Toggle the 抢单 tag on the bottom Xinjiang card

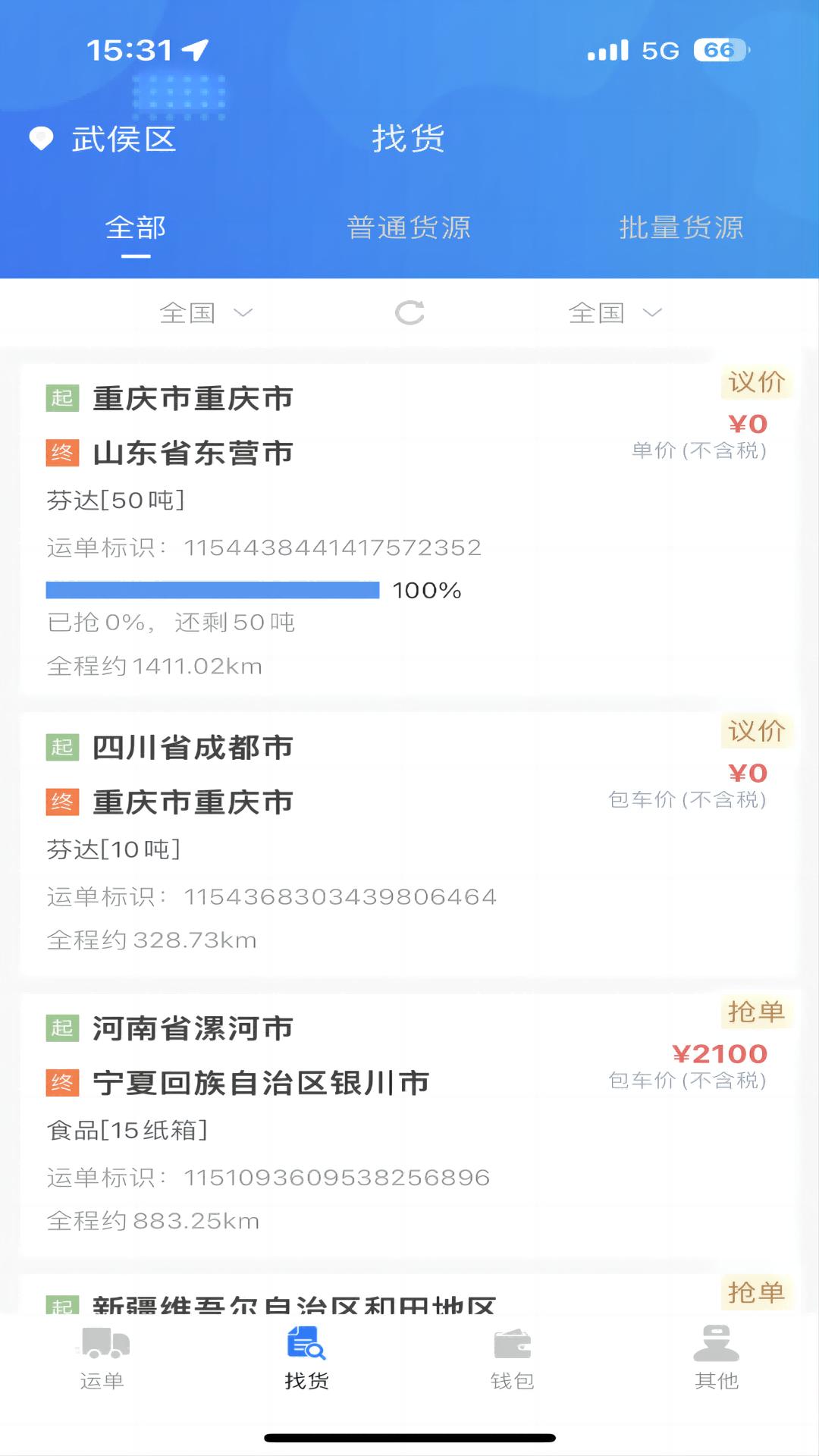[x=755, y=1291]
